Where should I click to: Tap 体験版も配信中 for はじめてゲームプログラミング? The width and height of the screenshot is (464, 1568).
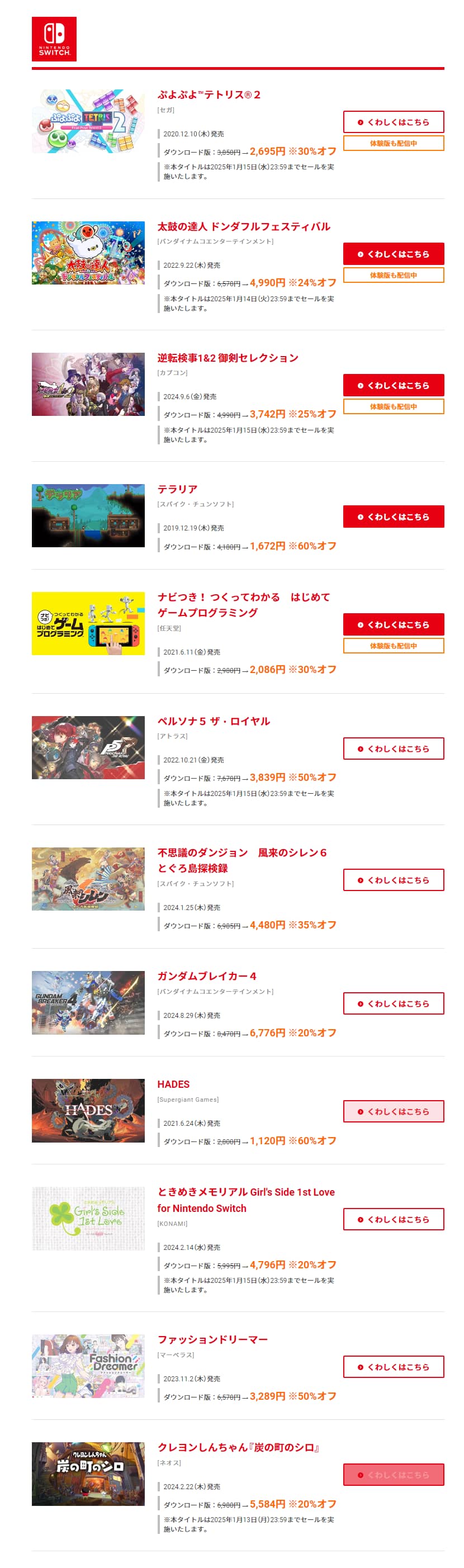[x=393, y=646]
